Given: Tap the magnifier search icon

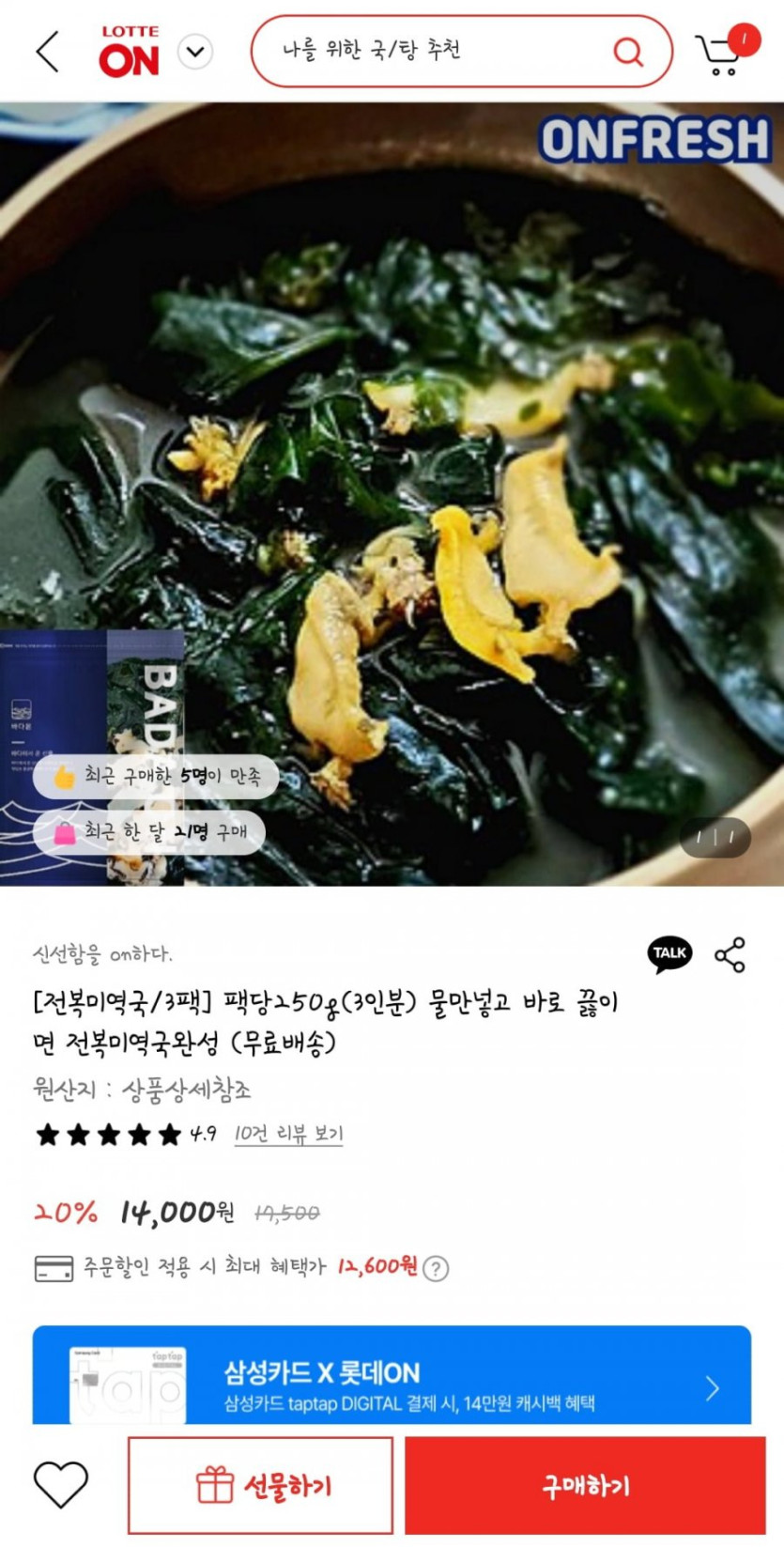Looking at the screenshot, I should [x=628, y=51].
